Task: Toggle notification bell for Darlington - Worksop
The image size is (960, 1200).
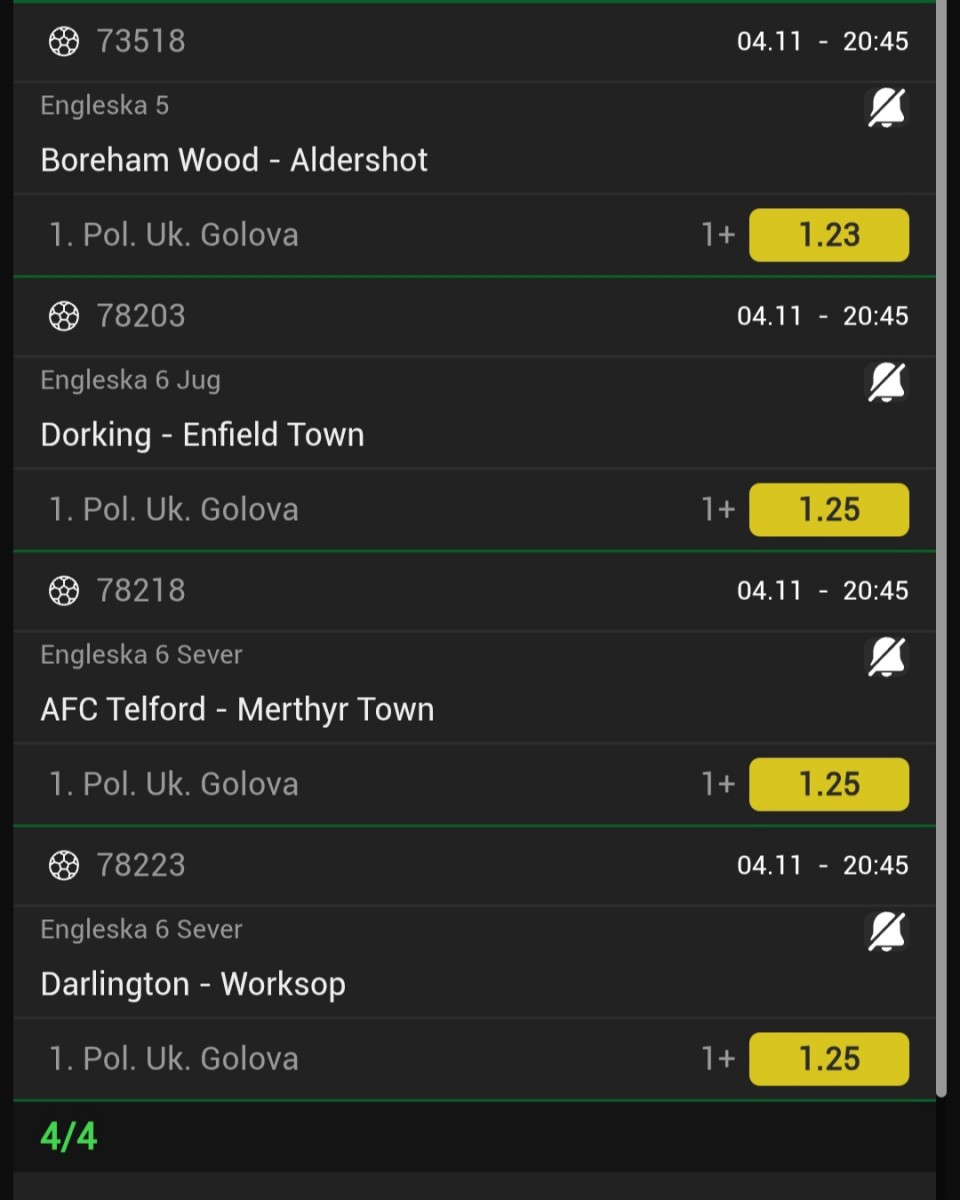Action: tap(886, 932)
